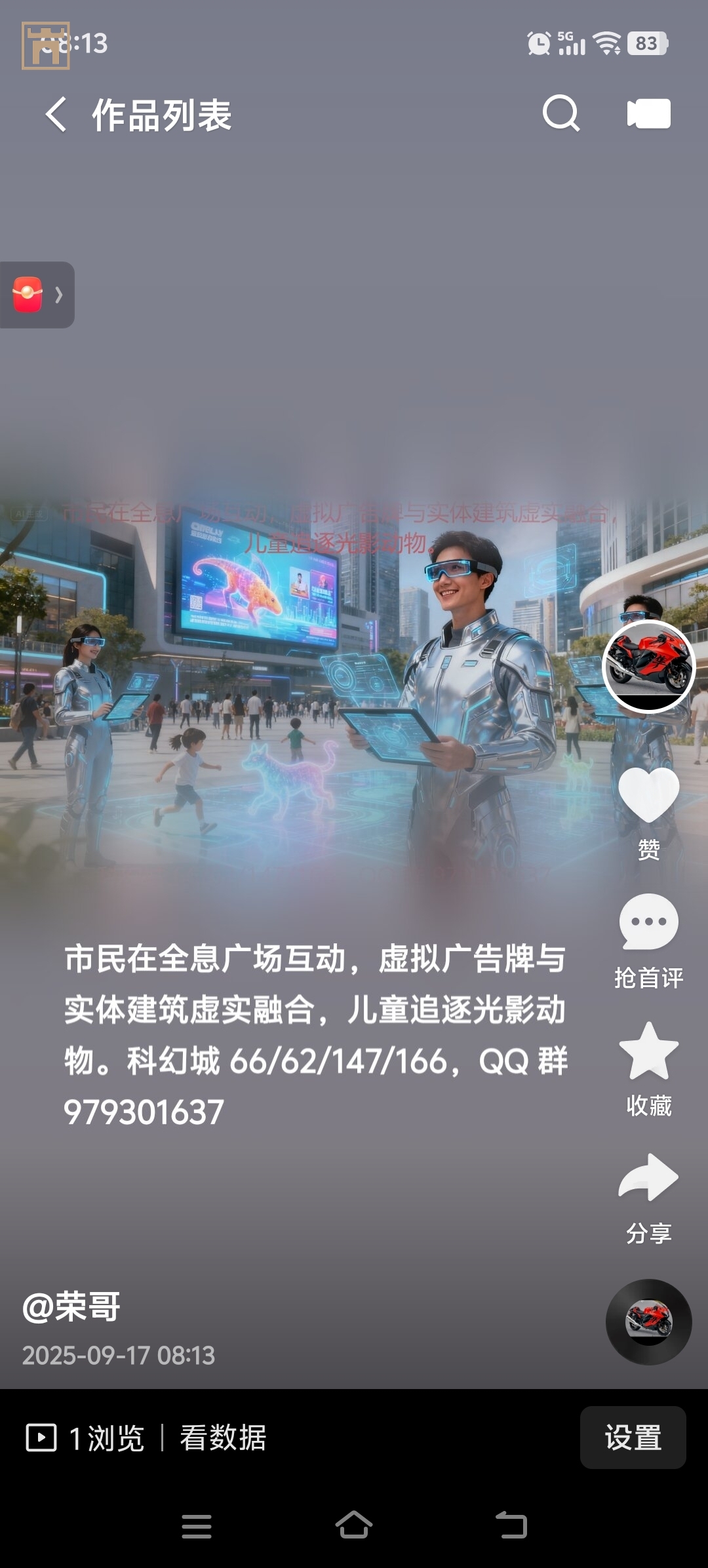Go to the system home screen
Viewport: 708px width, 1568px height.
[x=354, y=1525]
